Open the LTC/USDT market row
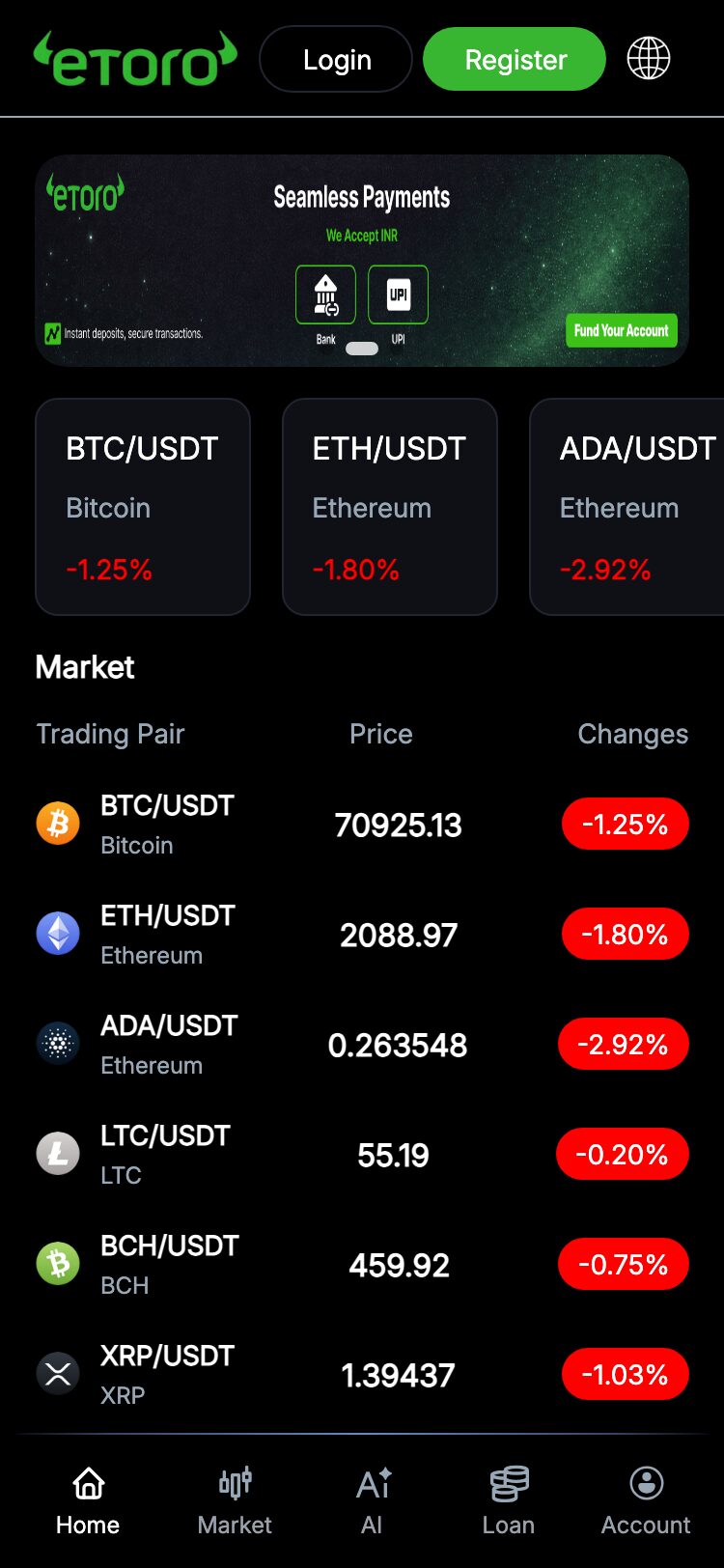Screen dimensions: 724x1568 pos(362,1155)
